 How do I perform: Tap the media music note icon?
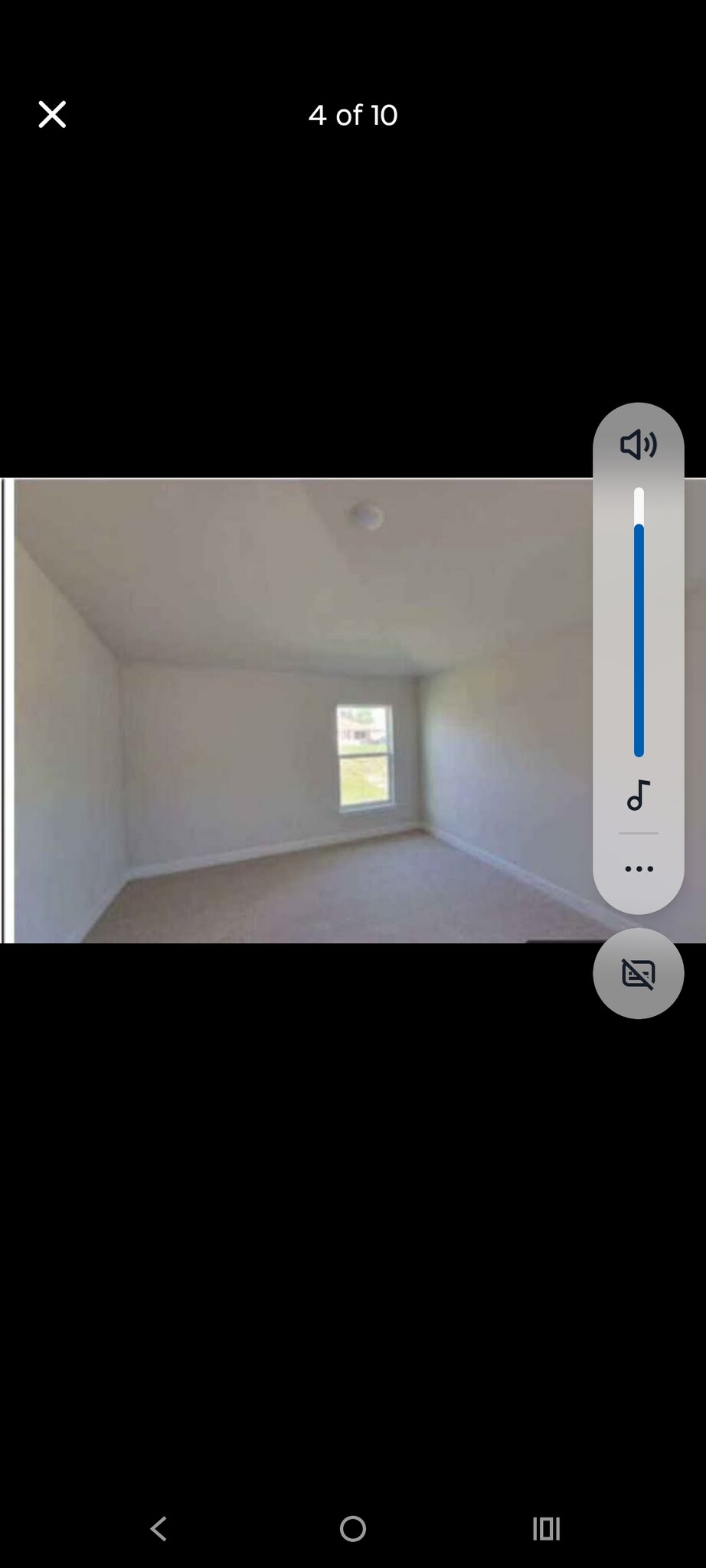(x=638, y=795)
